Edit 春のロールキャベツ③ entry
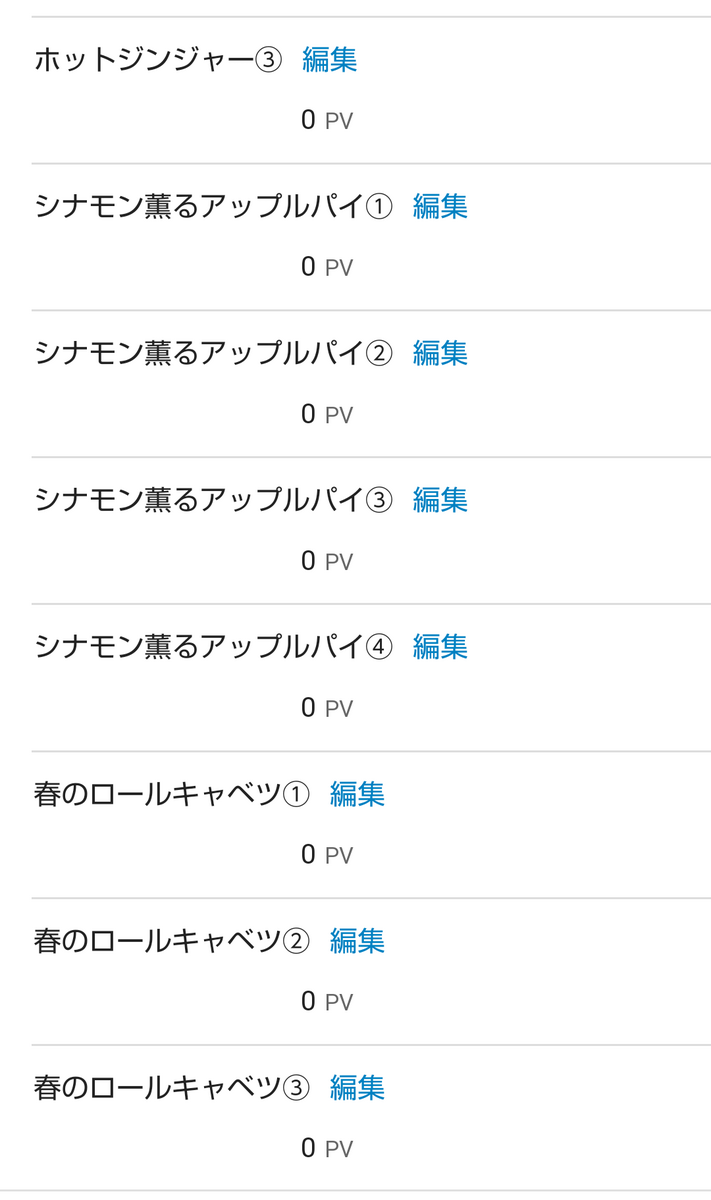 click(357, 1087)
